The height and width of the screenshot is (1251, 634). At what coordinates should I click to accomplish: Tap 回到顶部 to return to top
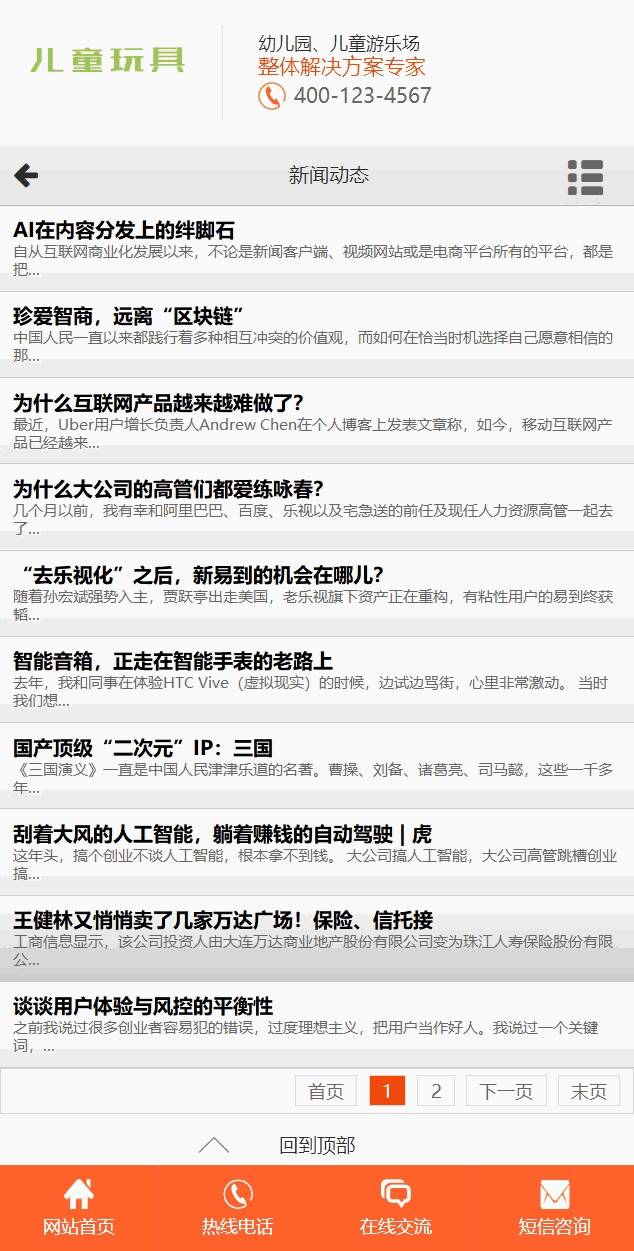316,1145
